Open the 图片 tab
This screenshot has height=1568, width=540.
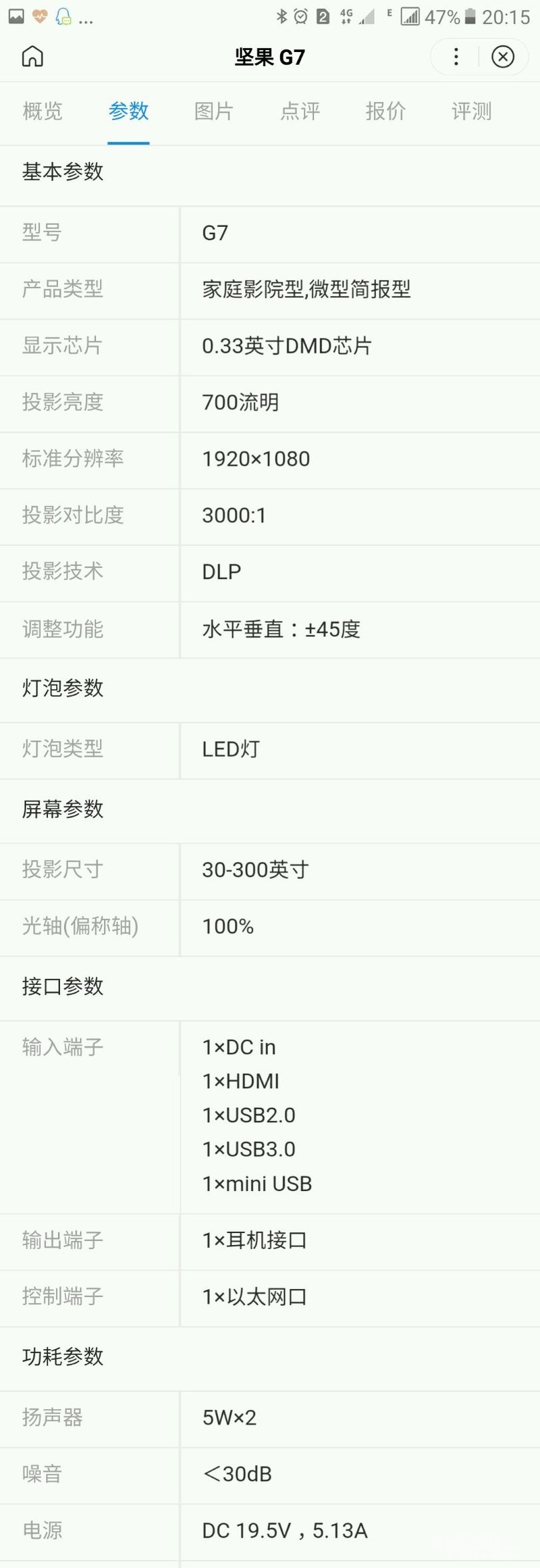(214, 111)
